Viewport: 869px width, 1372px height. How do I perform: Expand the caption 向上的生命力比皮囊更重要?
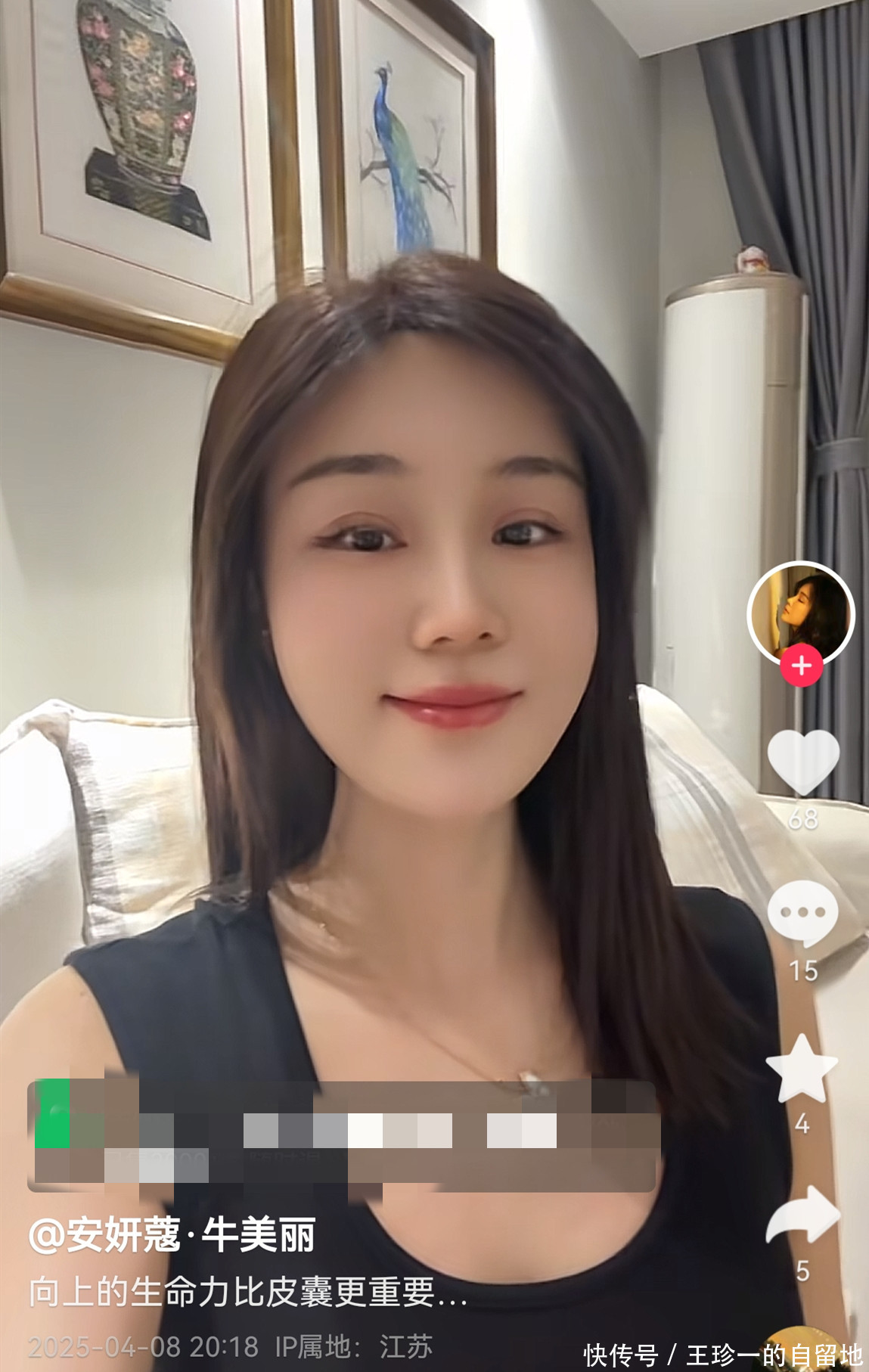point(248,1293)
